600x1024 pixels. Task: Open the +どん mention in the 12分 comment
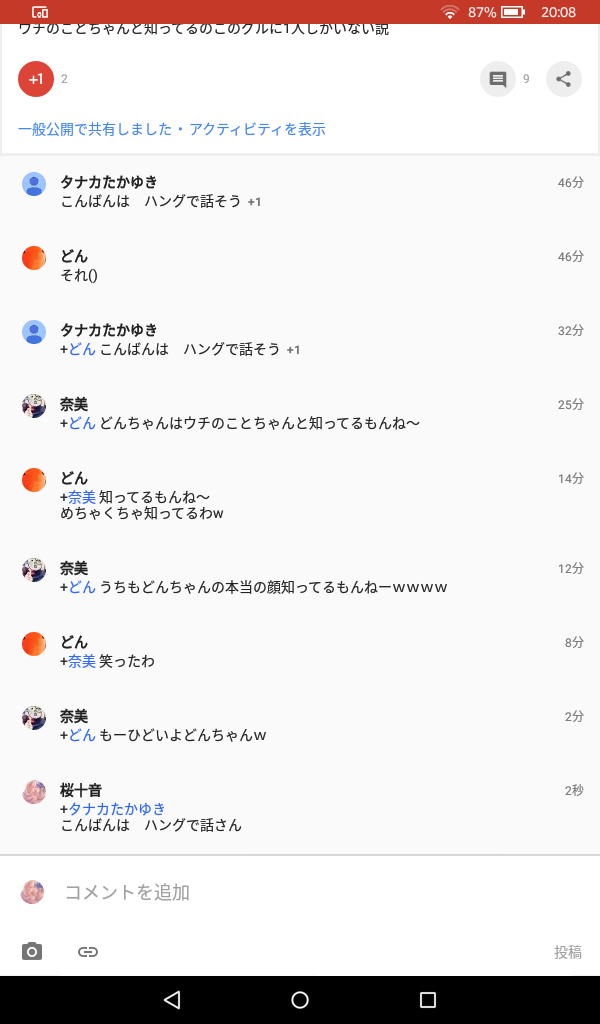point(78,587)
